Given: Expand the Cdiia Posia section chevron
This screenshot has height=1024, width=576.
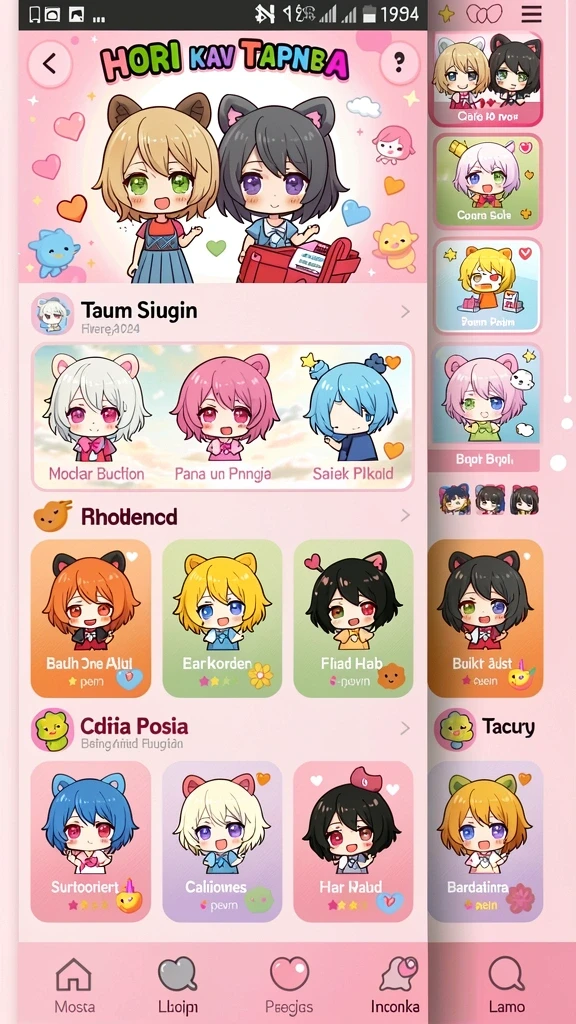Looking at the screenshot, I should click(x=406, y=728).
